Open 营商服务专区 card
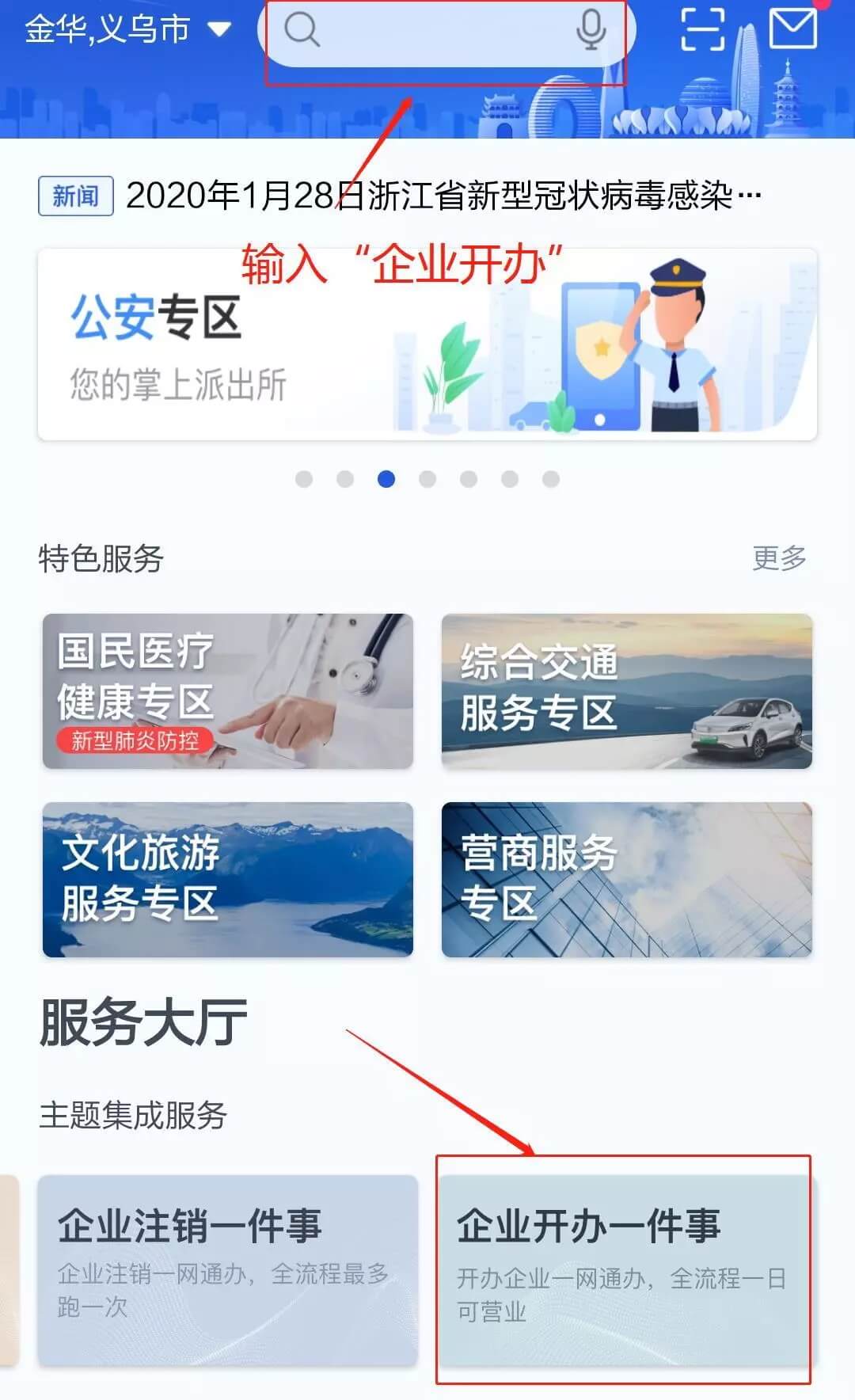 click(627, 880)
